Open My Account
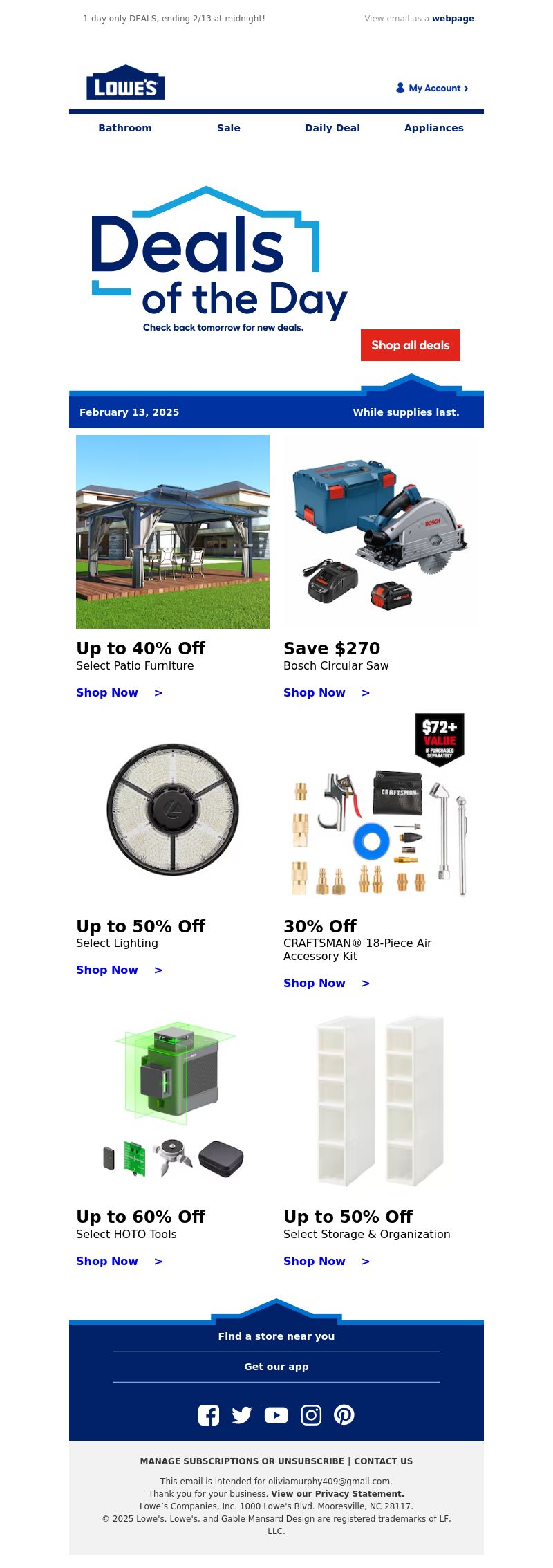This screenshot has height=1568, width=553. tap(433, 88)
